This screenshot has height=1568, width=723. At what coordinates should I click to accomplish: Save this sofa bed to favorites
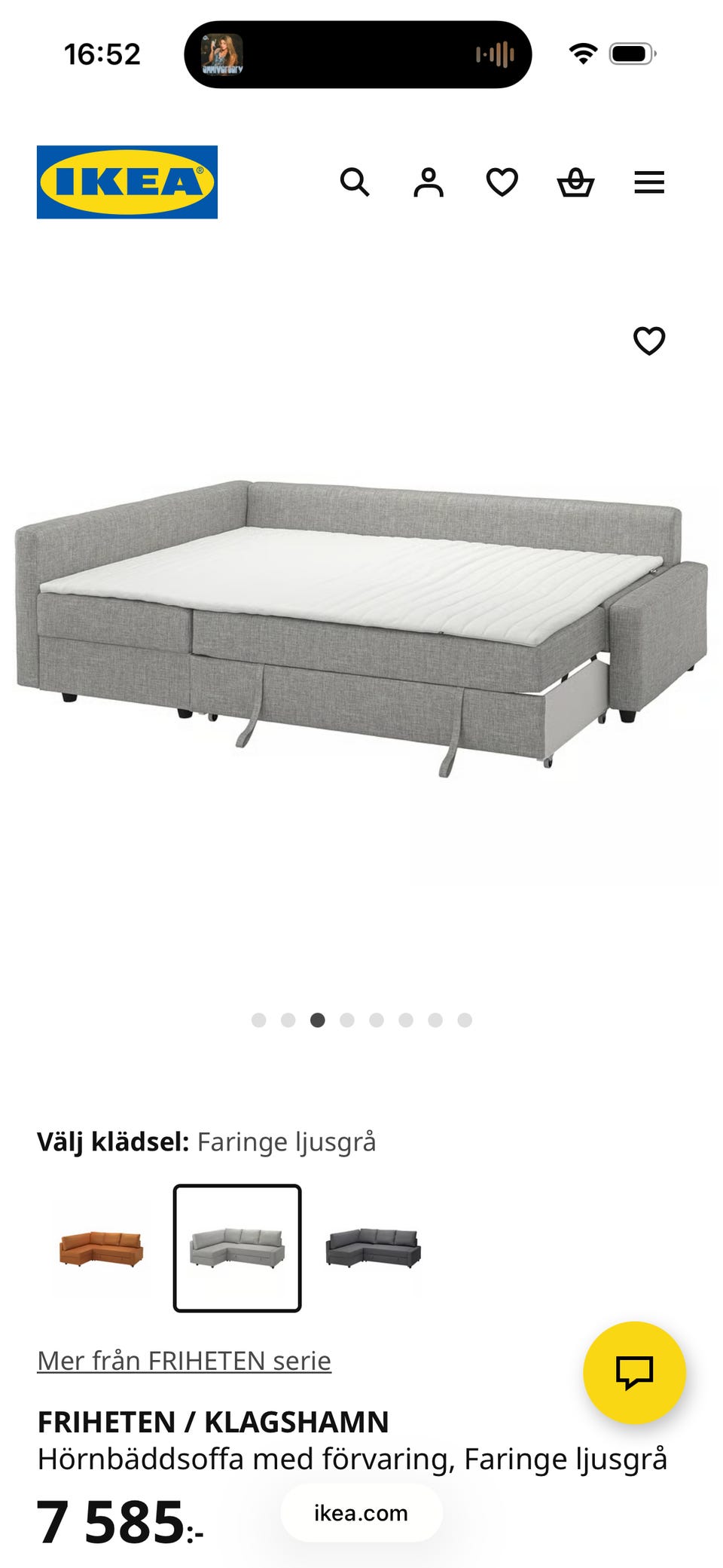649,341
